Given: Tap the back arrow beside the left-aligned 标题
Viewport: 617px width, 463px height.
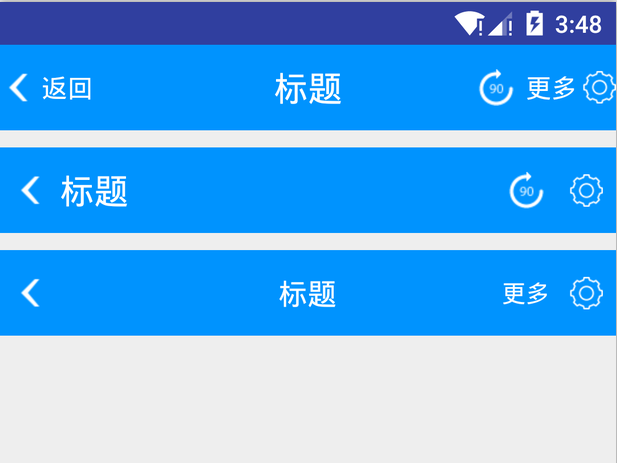Looking at the screenshot, I should pos(31,190).
